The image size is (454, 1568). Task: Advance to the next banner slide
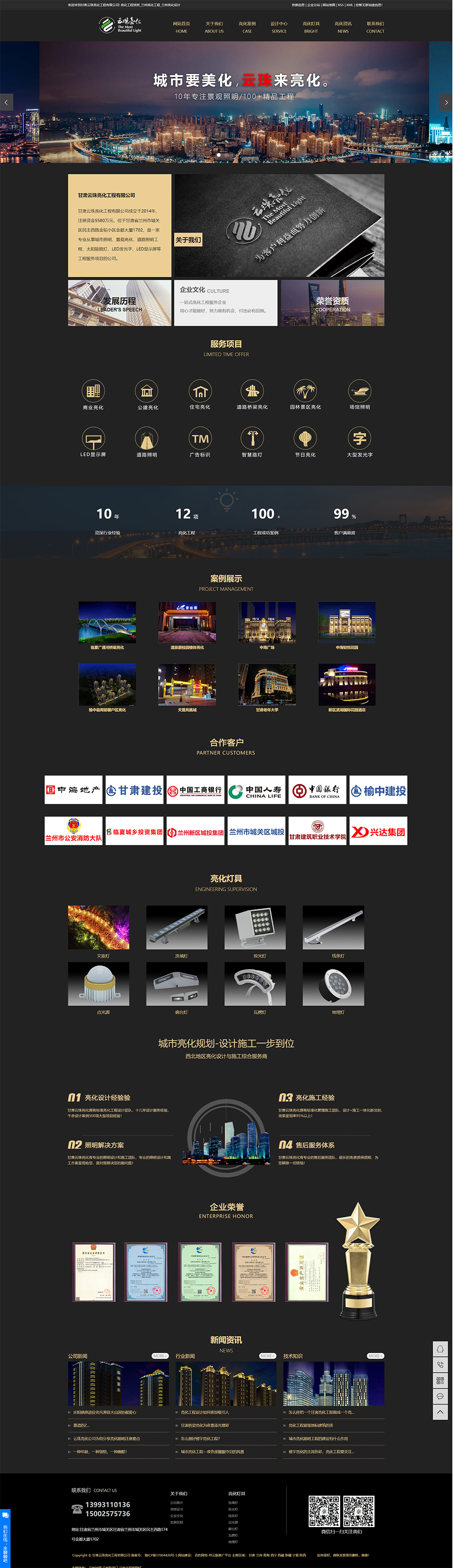pos(446,102)
